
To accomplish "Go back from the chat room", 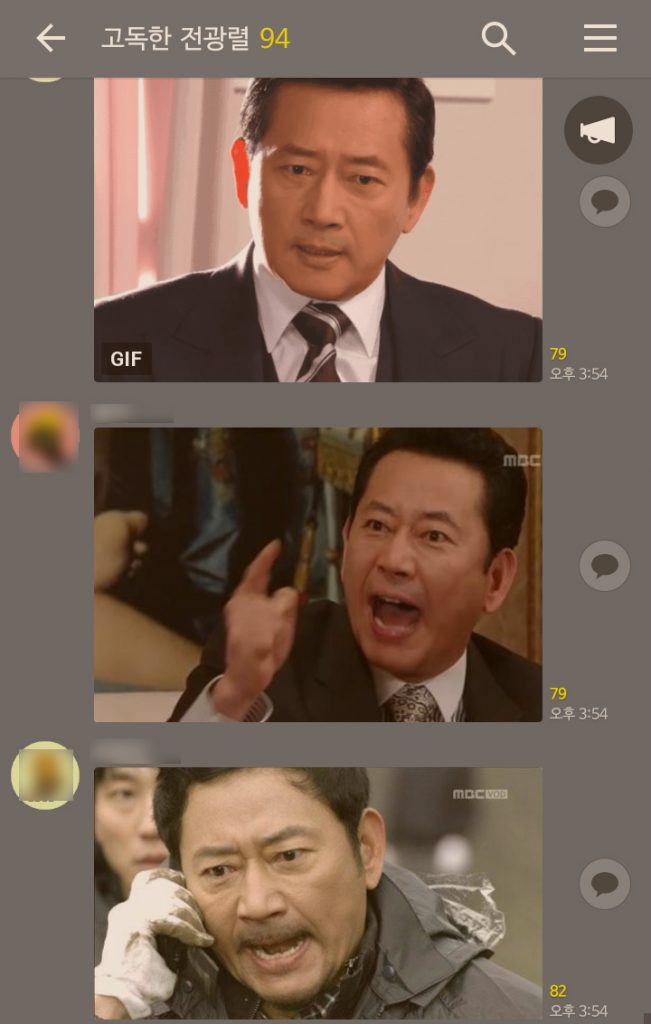I will tap(50, 39).
